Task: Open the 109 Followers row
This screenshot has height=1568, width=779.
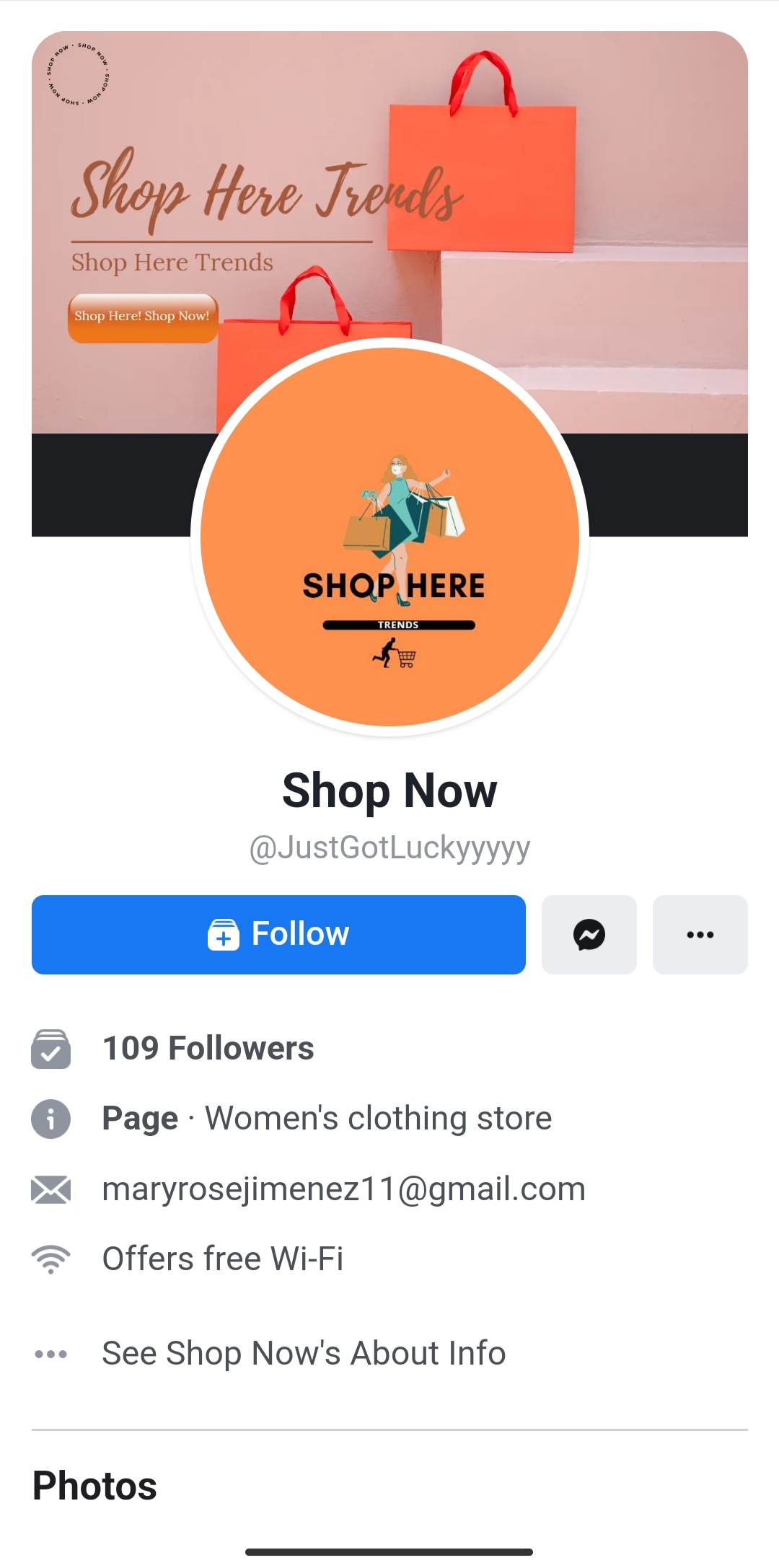Action: pos(208,1048)
